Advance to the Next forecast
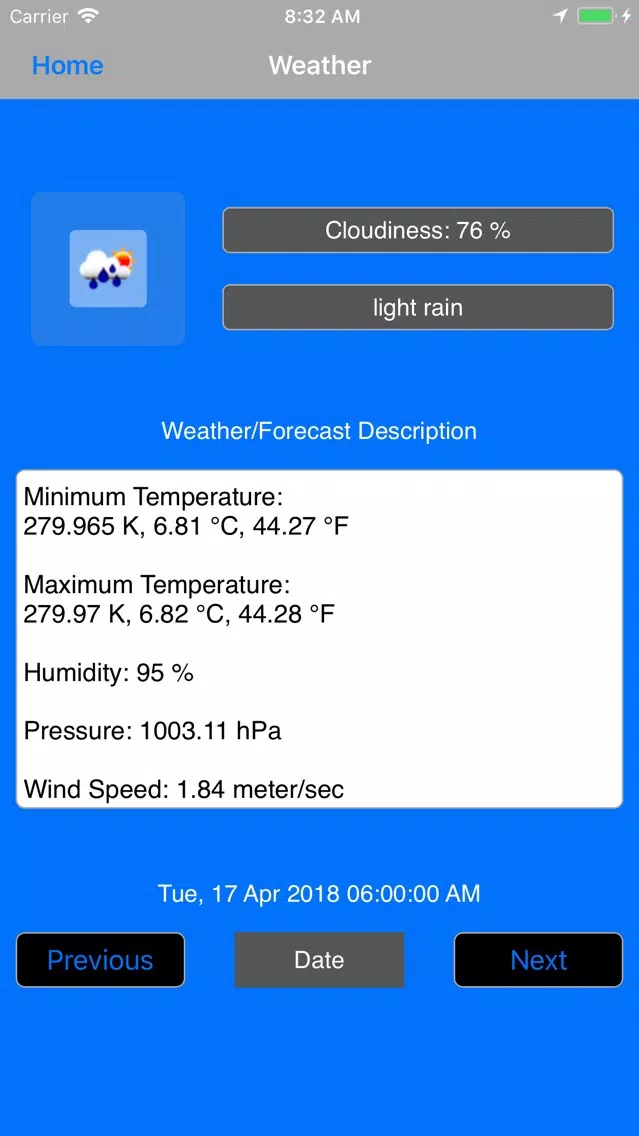The width and height of the screenshot is (639, 1136). (x=538, y=960)
